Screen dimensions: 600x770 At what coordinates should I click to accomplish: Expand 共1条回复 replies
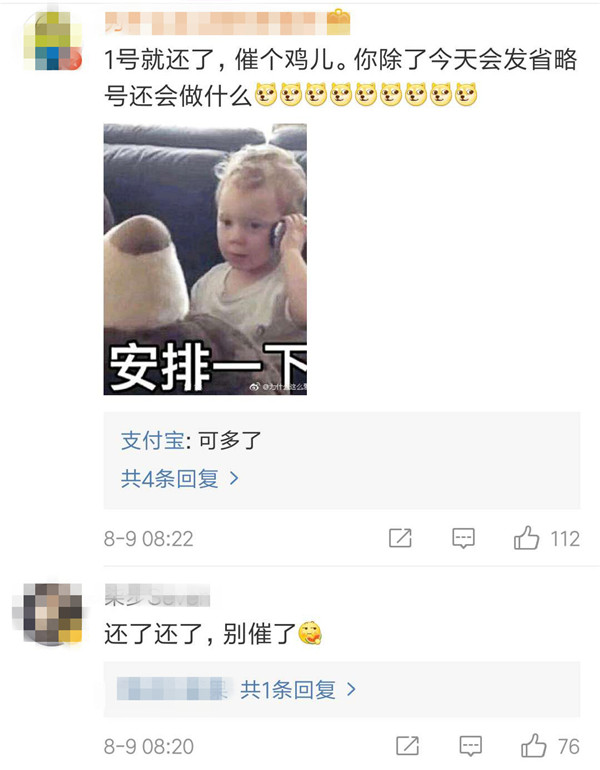pyautogui.click(x=298, y=689)
